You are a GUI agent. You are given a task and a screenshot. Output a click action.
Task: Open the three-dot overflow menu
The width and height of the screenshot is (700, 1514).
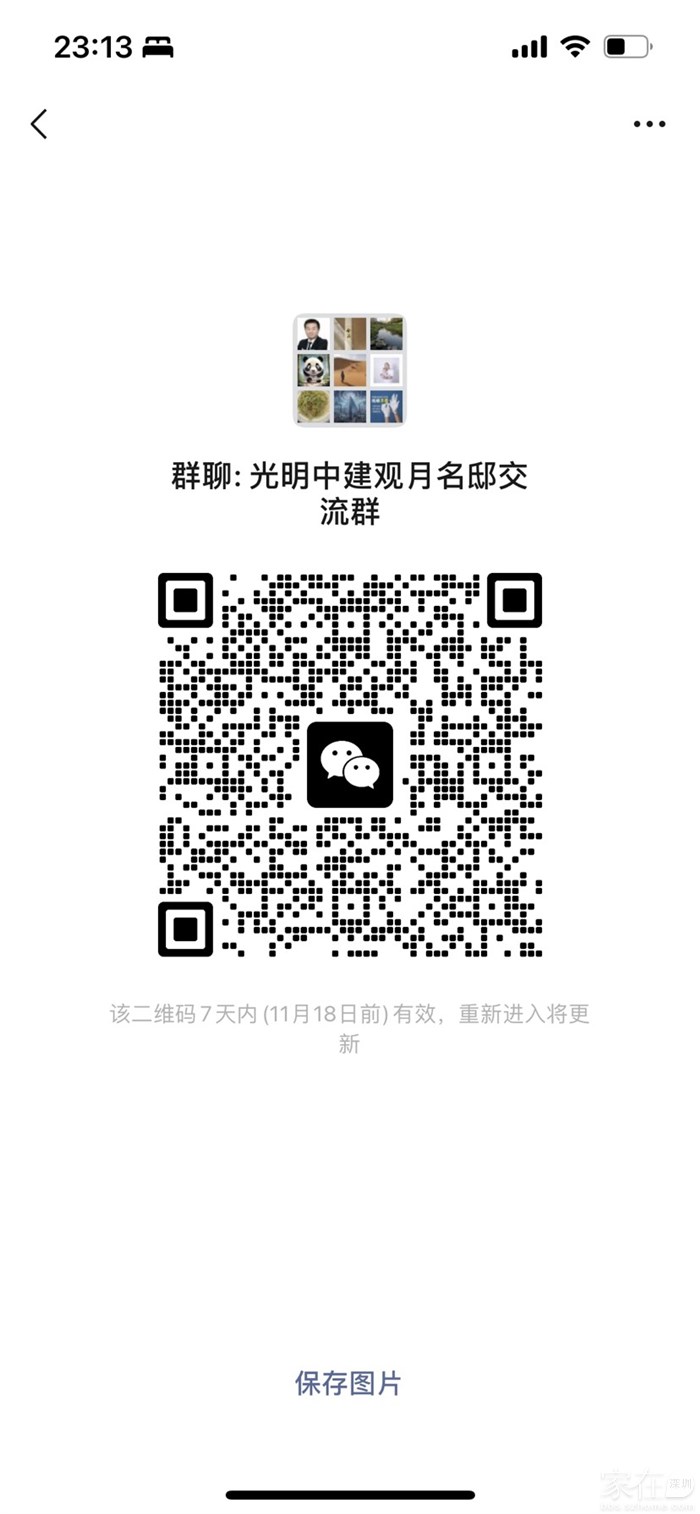click(649, 124)
